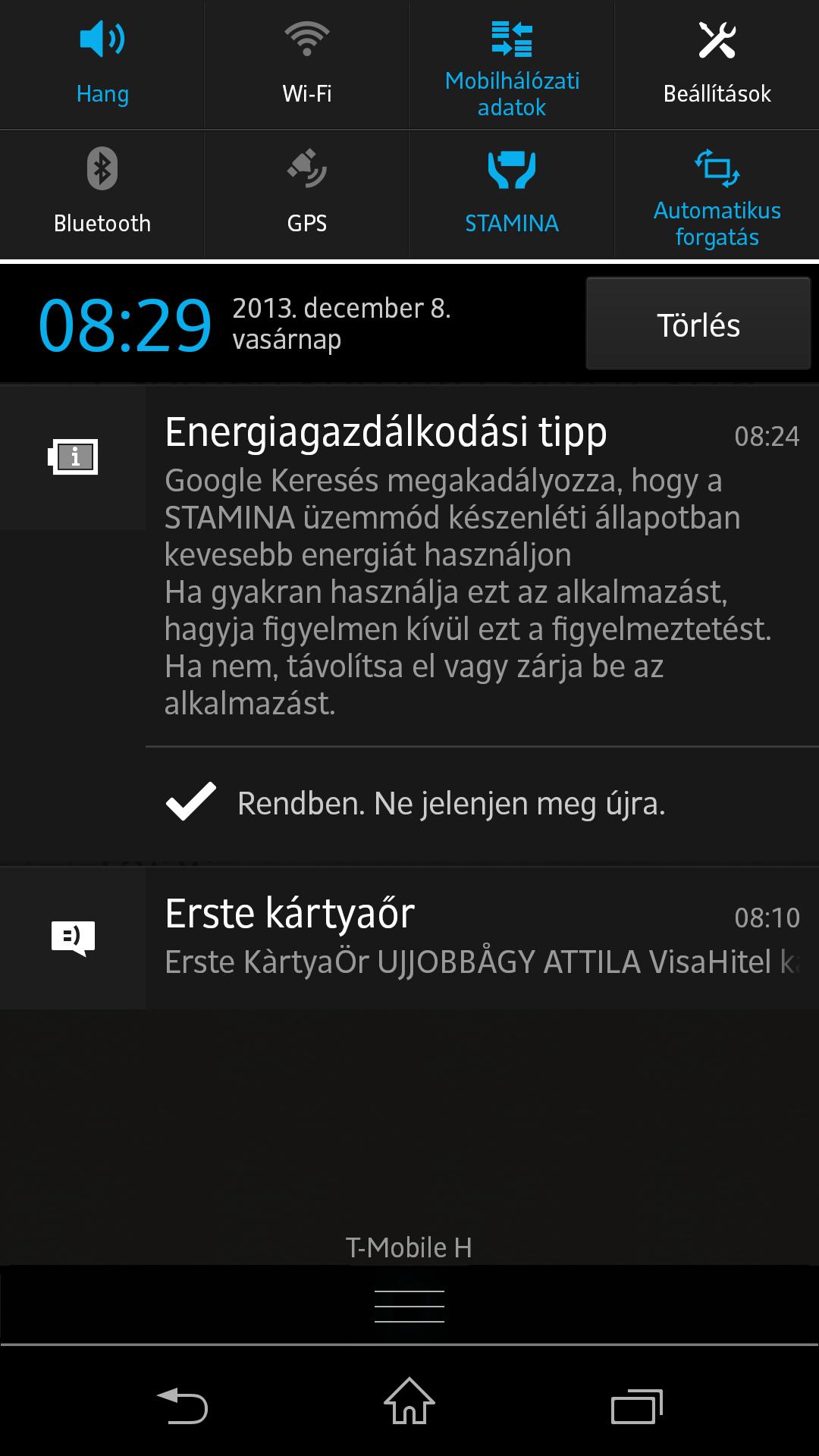Disable Mobilhálózati adatok
819x1456 pixels.
click(512, 64)
